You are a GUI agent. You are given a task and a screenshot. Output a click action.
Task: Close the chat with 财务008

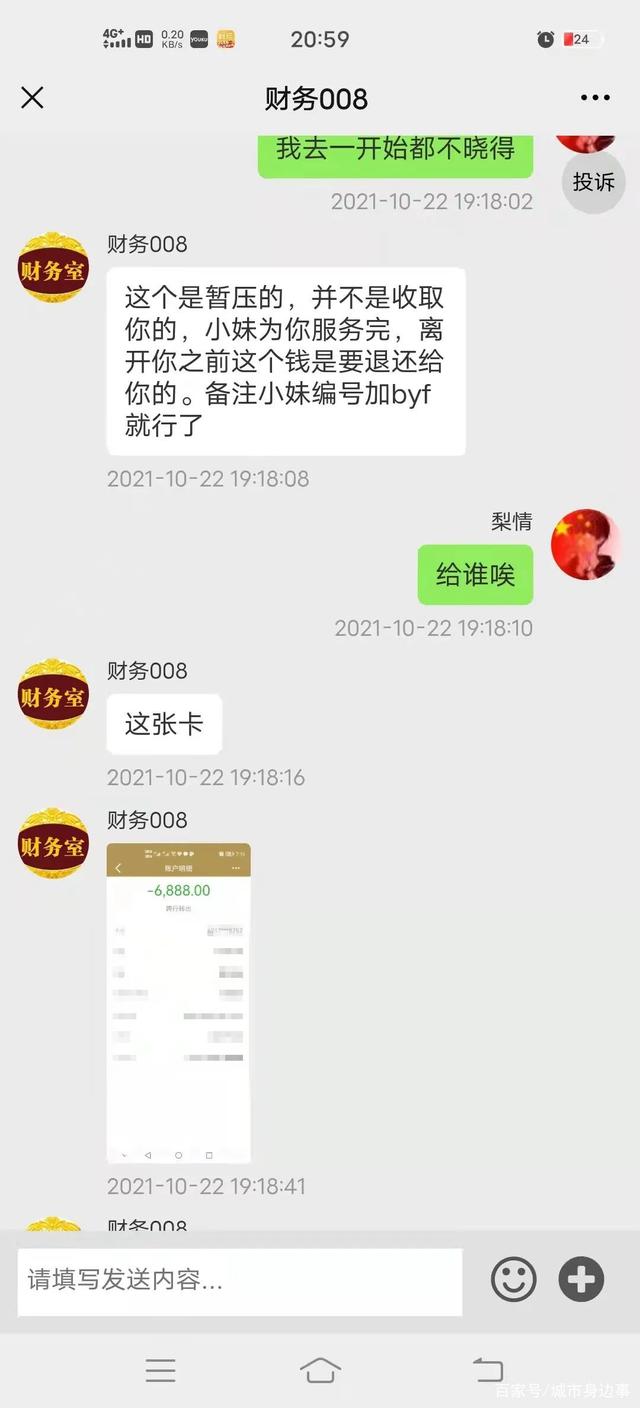click(x=33, y=98)
